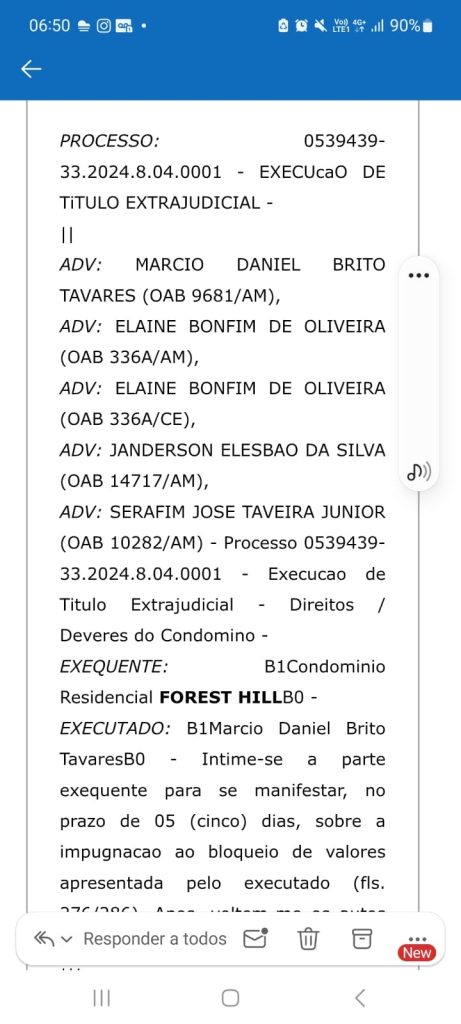The width and height of the screenshot is (461, 1024).
Task: Open the system recent apps
Action: click(x=101, y=997)
